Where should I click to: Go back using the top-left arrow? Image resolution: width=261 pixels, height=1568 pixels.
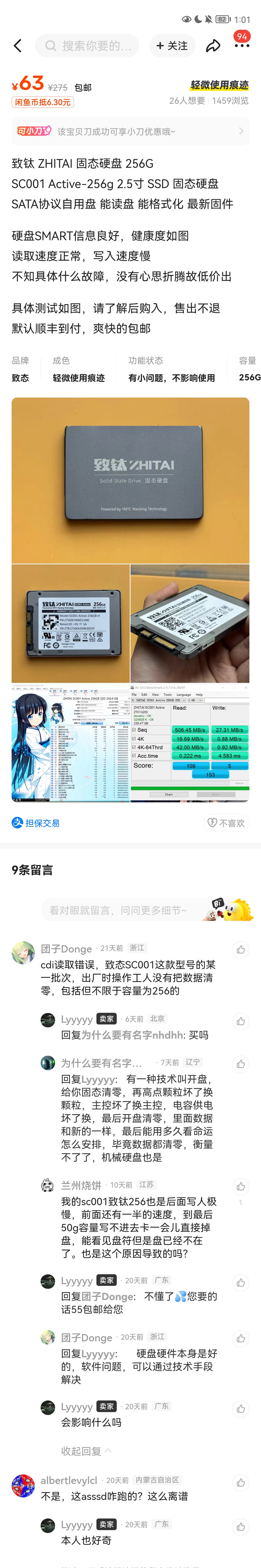pos(18,46)
